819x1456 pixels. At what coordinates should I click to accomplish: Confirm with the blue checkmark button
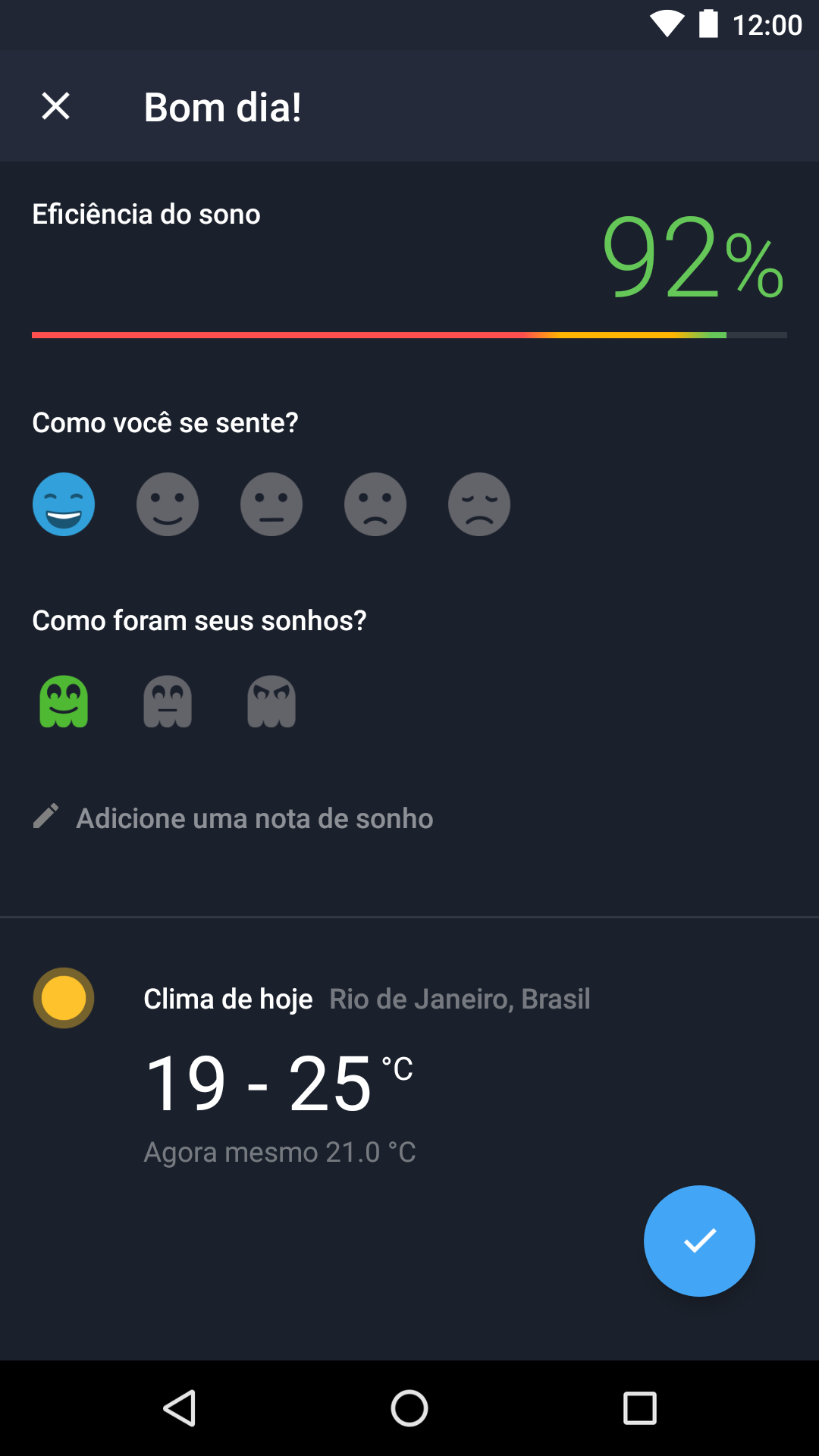coord(699,1241)
